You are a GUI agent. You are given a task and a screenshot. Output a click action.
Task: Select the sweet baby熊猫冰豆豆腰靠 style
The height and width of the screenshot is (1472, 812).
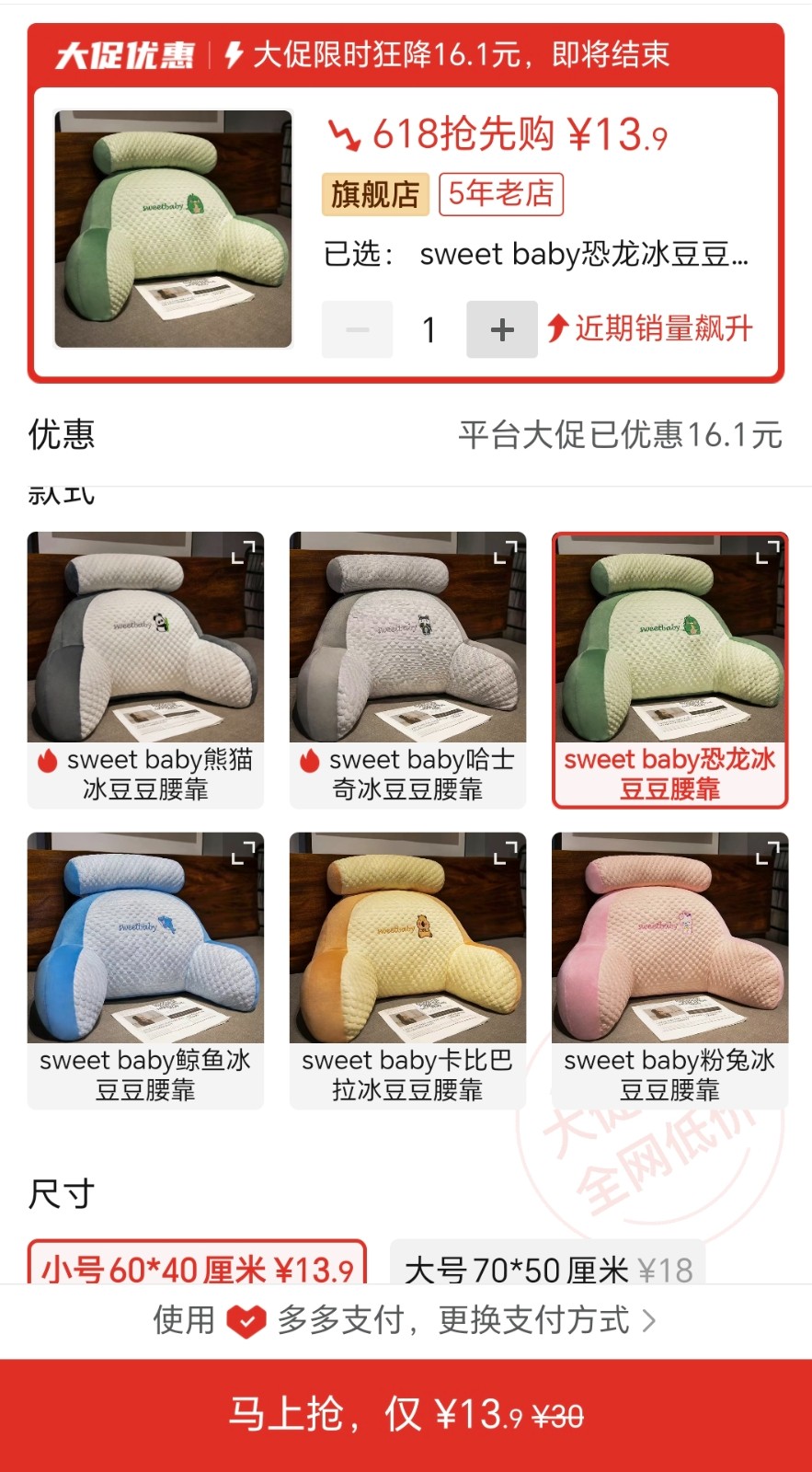click(145, 670)
